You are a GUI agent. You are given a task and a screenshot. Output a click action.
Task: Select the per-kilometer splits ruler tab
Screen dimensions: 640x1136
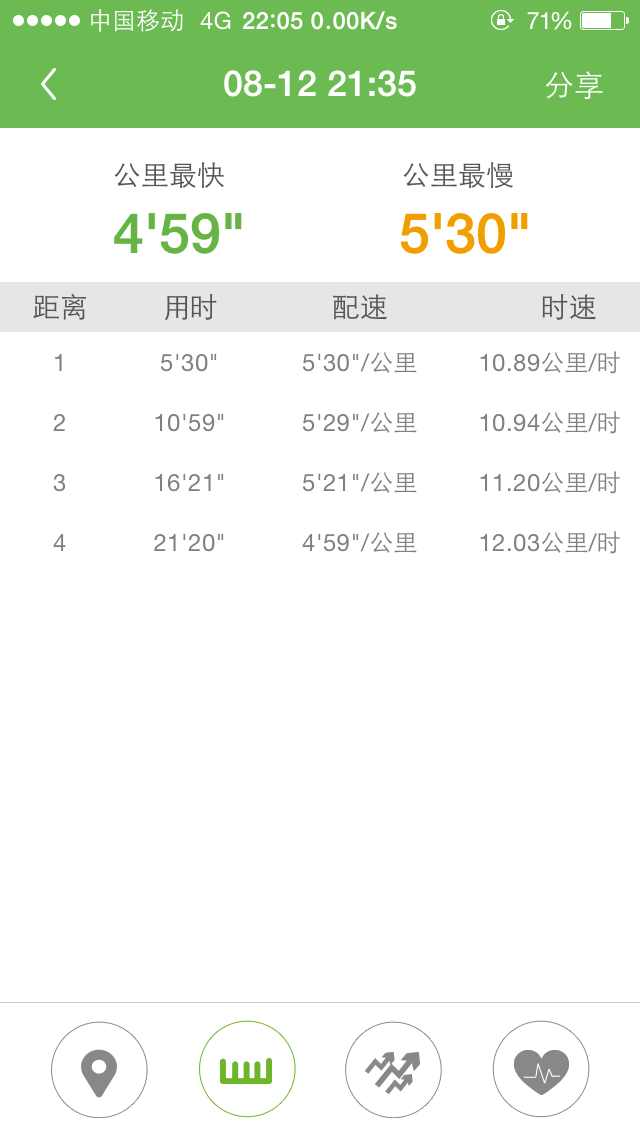click(x=246, y=1069)
